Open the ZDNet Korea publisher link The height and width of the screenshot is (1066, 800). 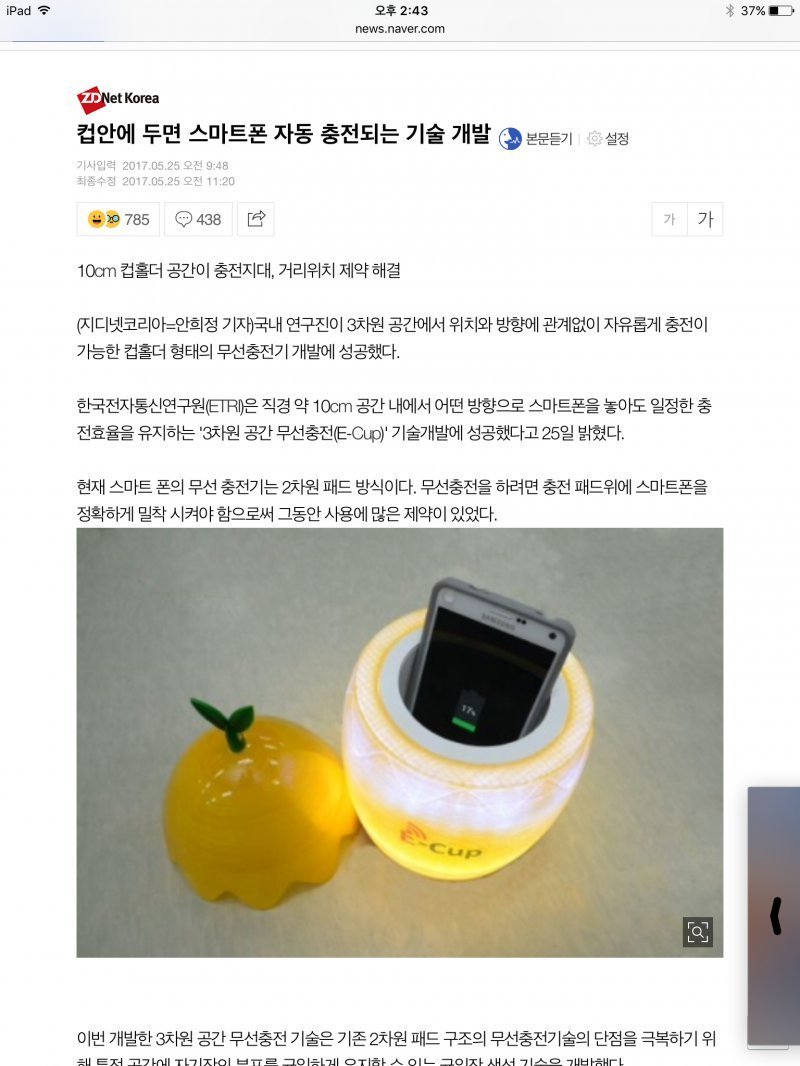pos(118,98)
